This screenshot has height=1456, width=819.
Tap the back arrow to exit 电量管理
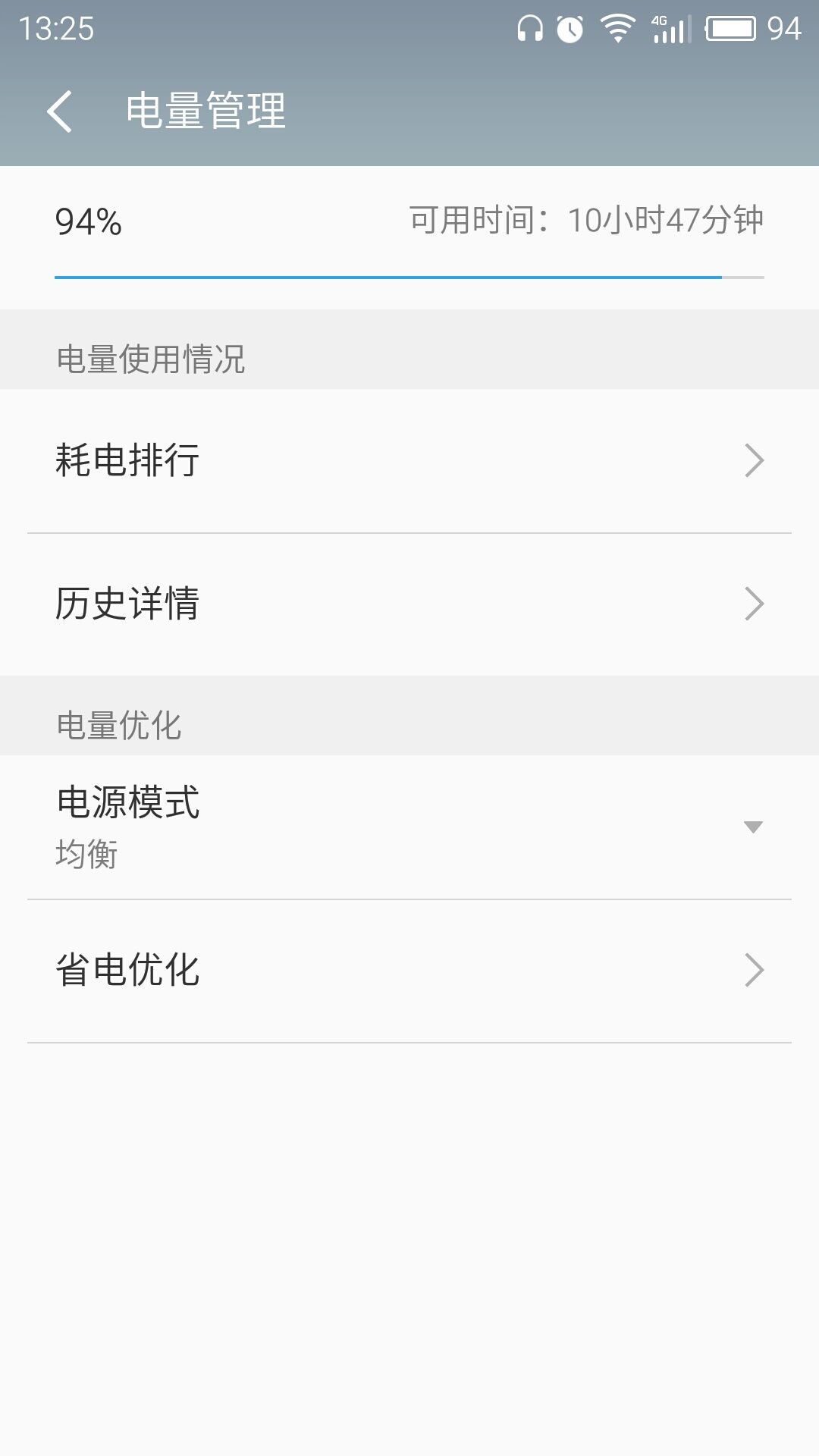[x=59, y=112]
